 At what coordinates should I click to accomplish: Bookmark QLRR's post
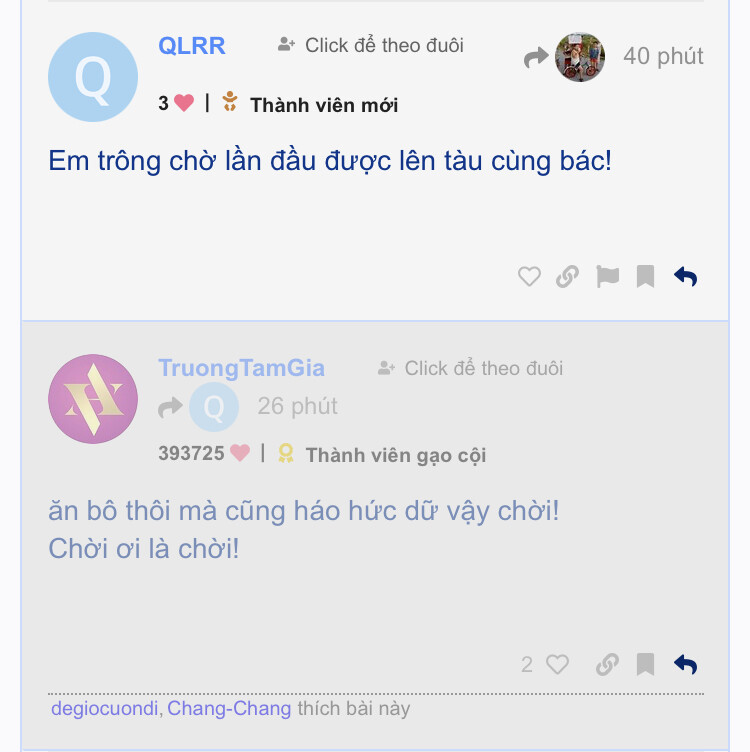tap(646, 277)
